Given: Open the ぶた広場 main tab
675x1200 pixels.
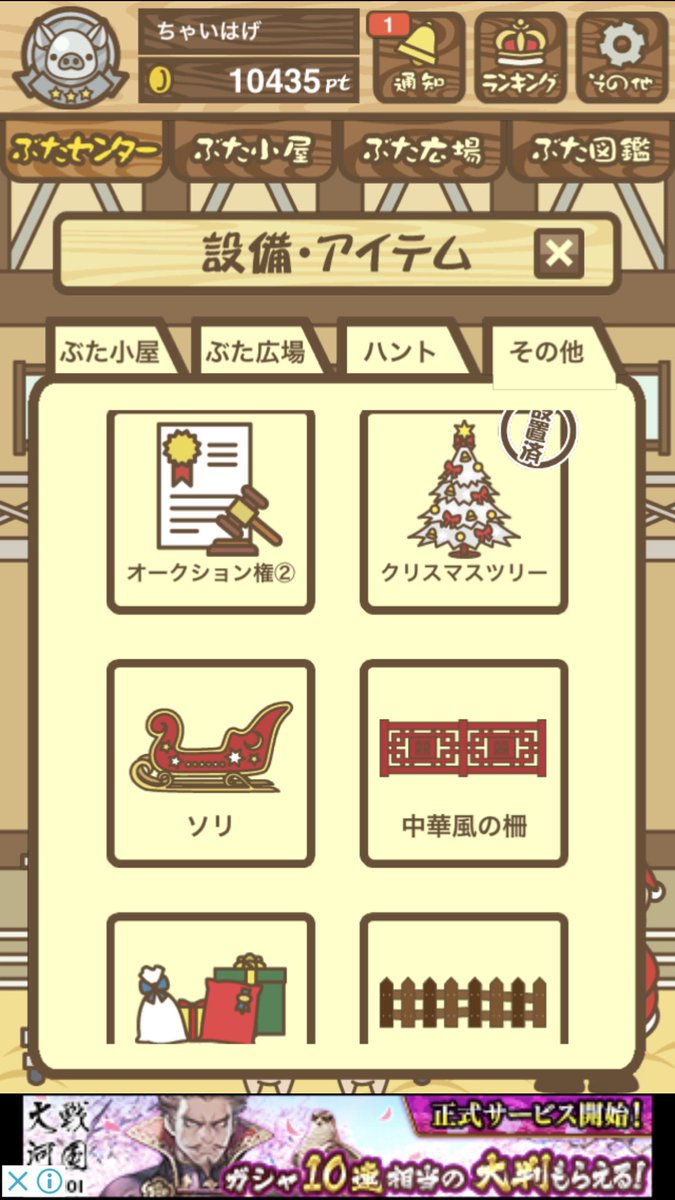Looking at the screenshot, I should 419,151.
